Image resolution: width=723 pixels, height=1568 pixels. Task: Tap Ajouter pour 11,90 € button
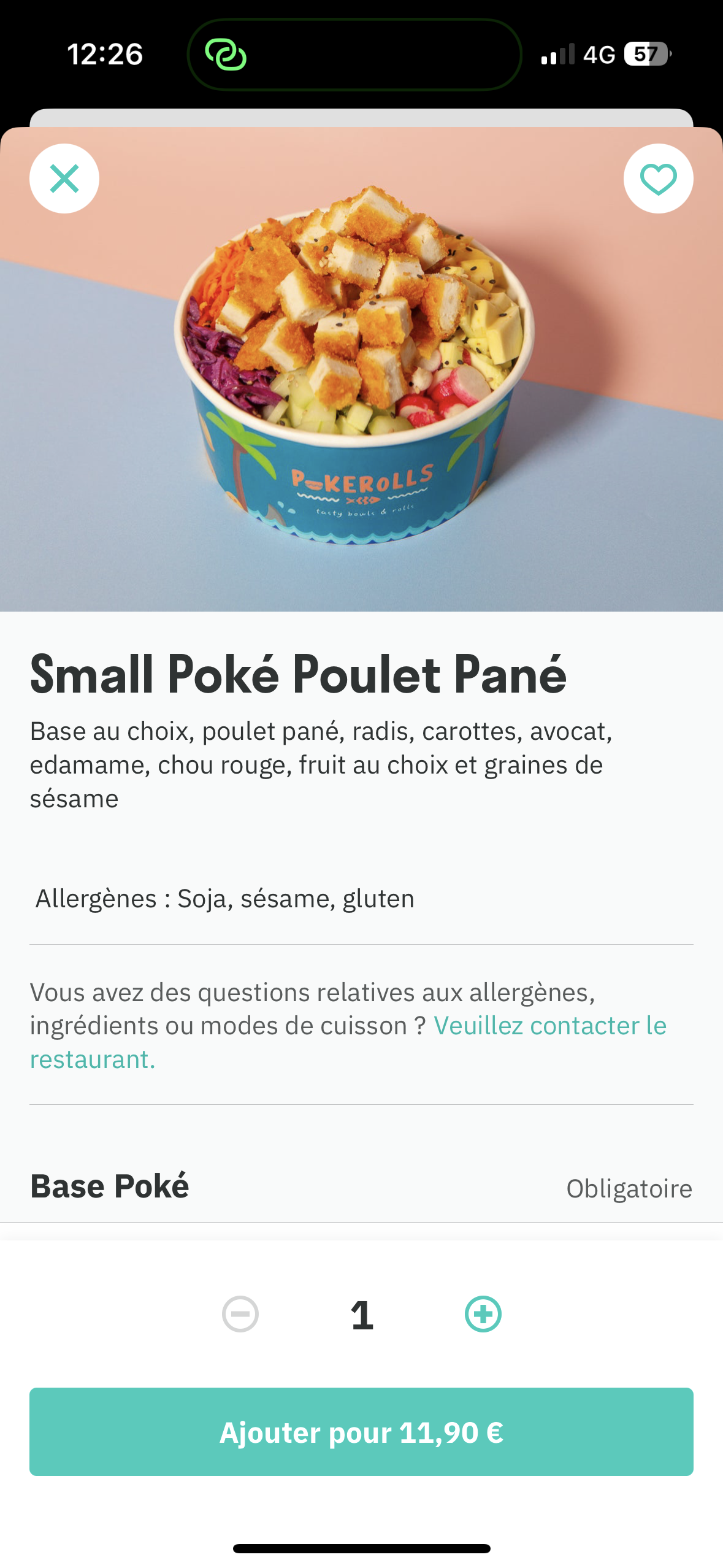click(361, 1432)
